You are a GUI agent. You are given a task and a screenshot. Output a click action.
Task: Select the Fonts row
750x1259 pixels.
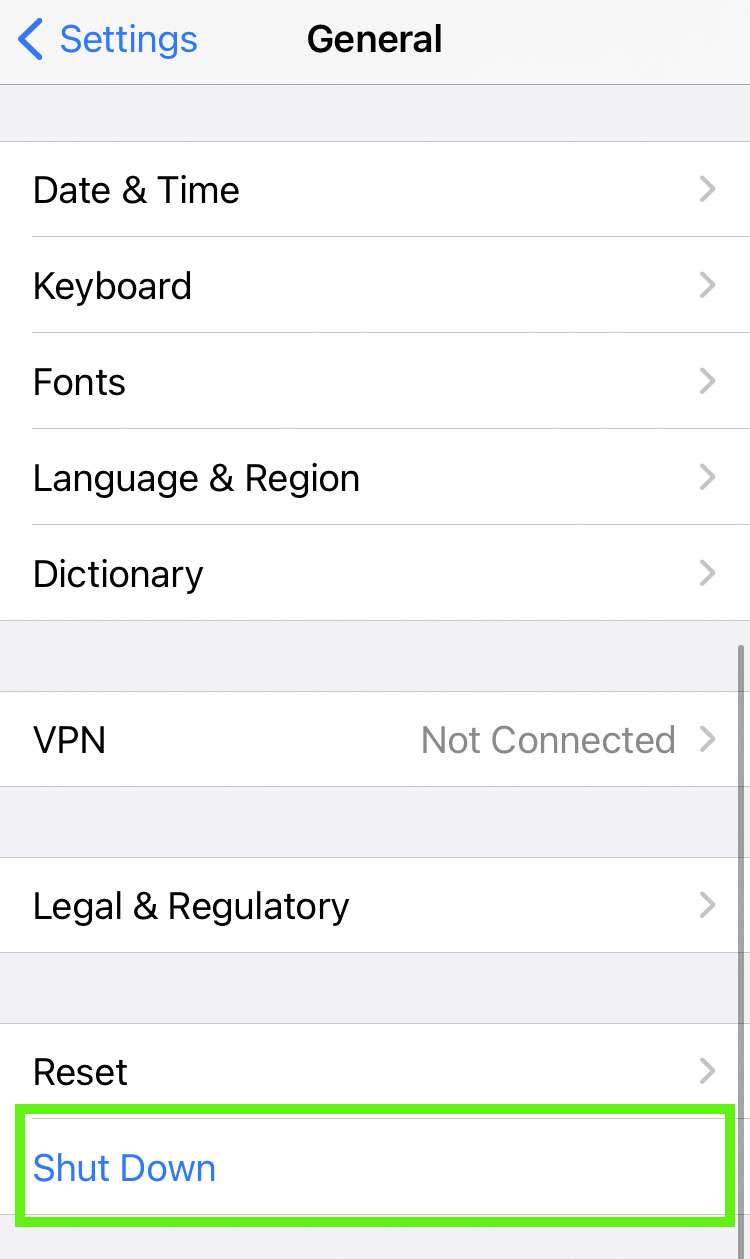[375, 382]
